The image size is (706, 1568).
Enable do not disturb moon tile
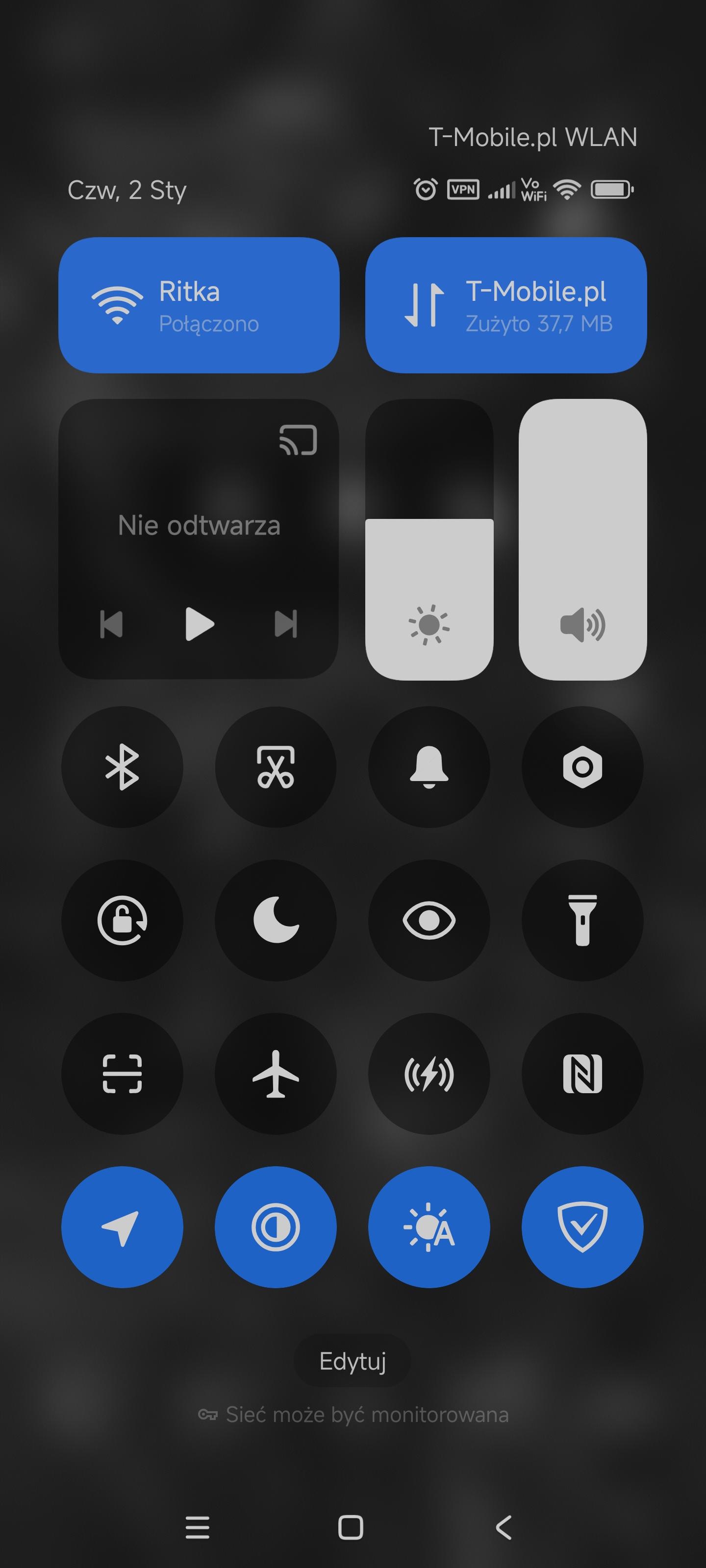(276, 920)
